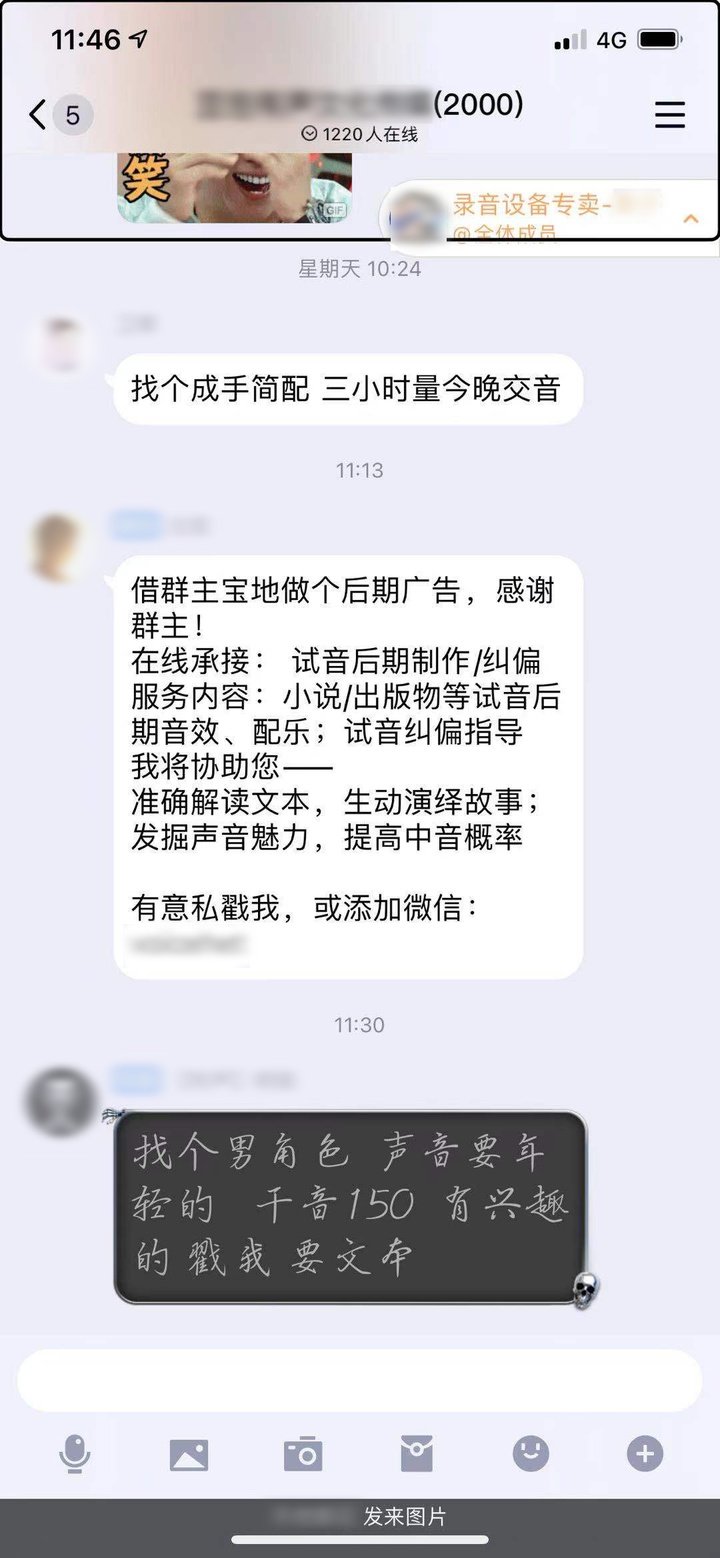Open the red envelope option

[x=417, y=1453]
